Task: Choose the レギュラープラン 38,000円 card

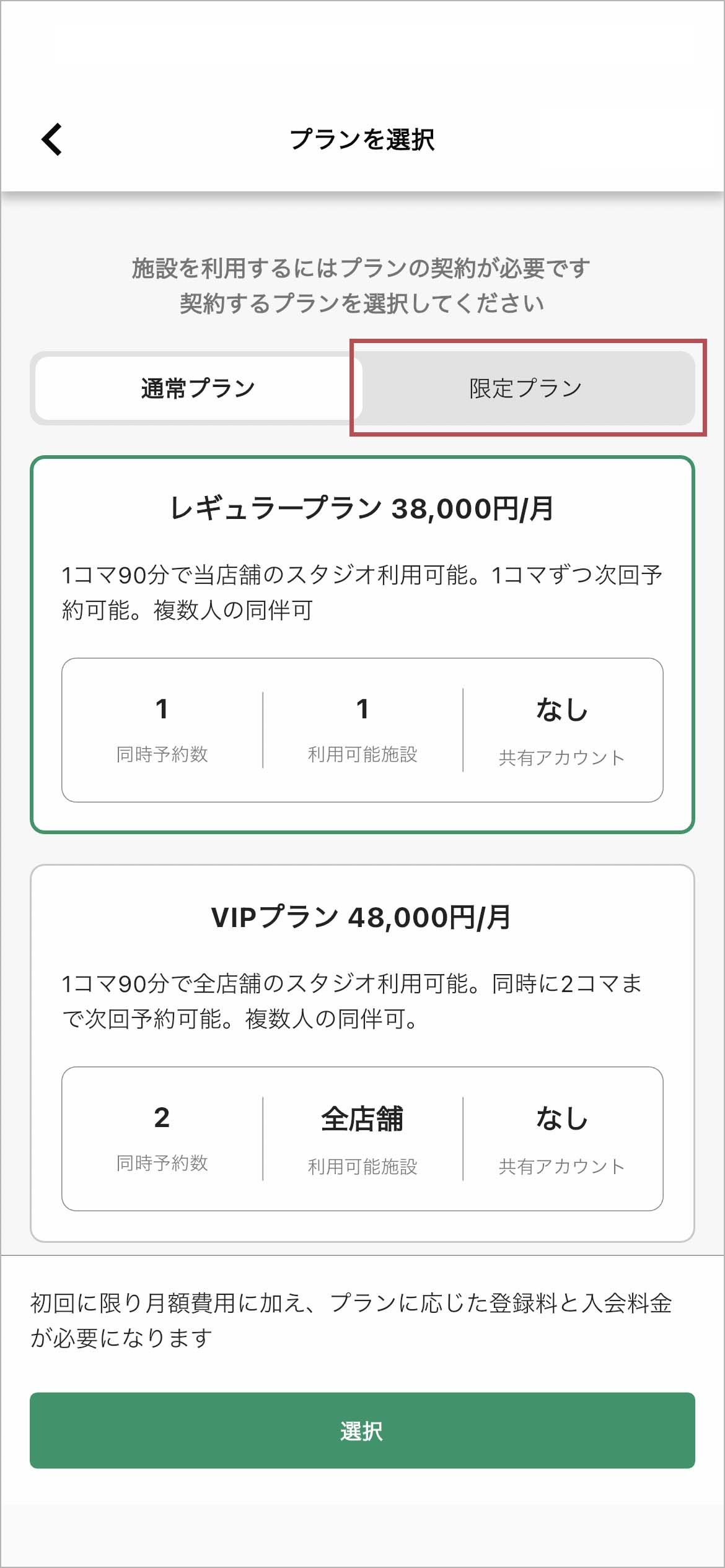Action: point(362,644)
